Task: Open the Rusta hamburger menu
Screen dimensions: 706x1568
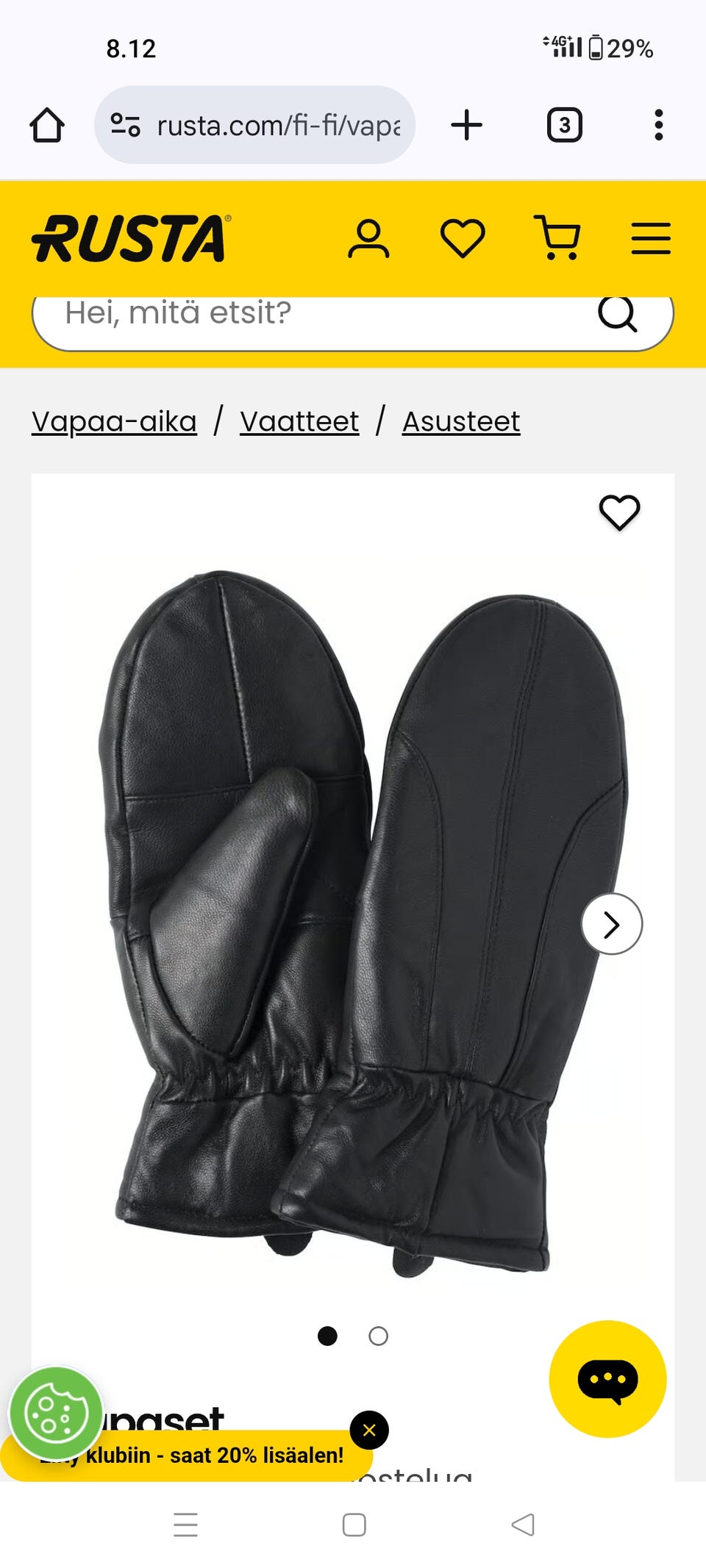Action: click(x=651, y=239)
